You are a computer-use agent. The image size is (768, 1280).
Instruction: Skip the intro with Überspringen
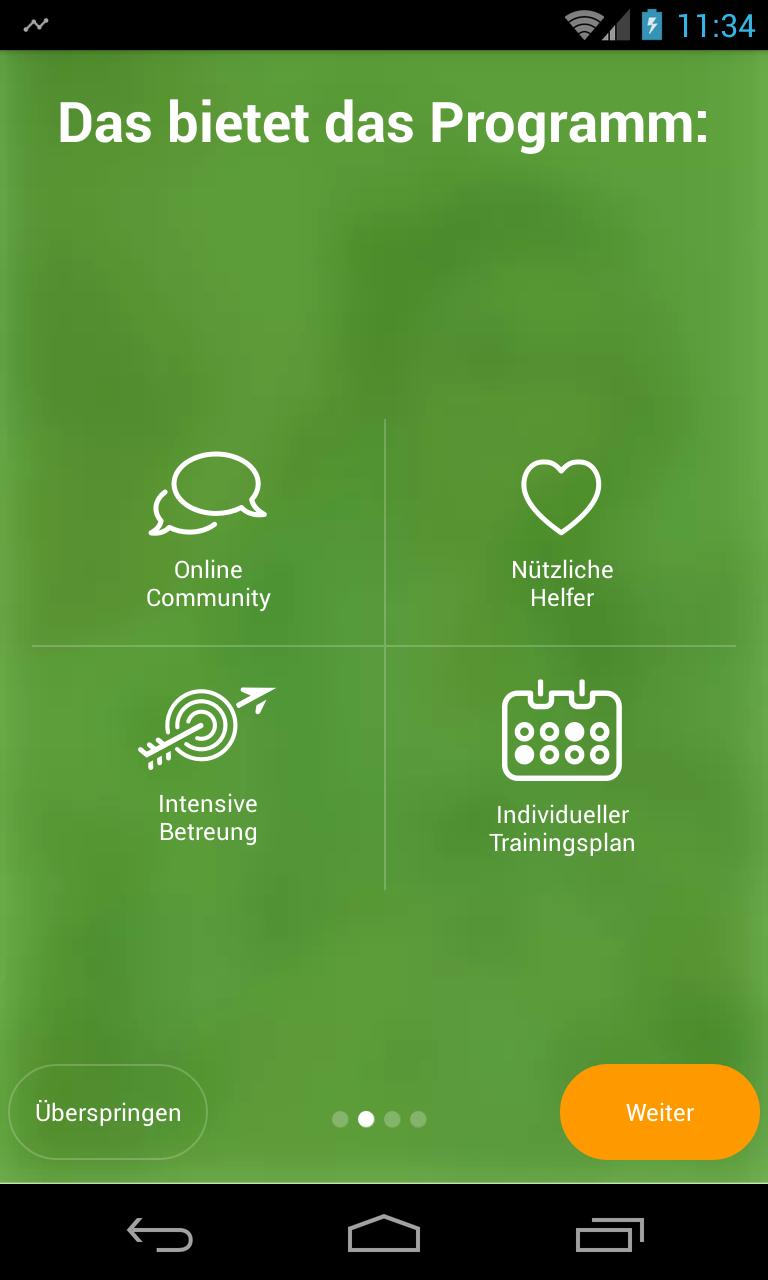108,1112
